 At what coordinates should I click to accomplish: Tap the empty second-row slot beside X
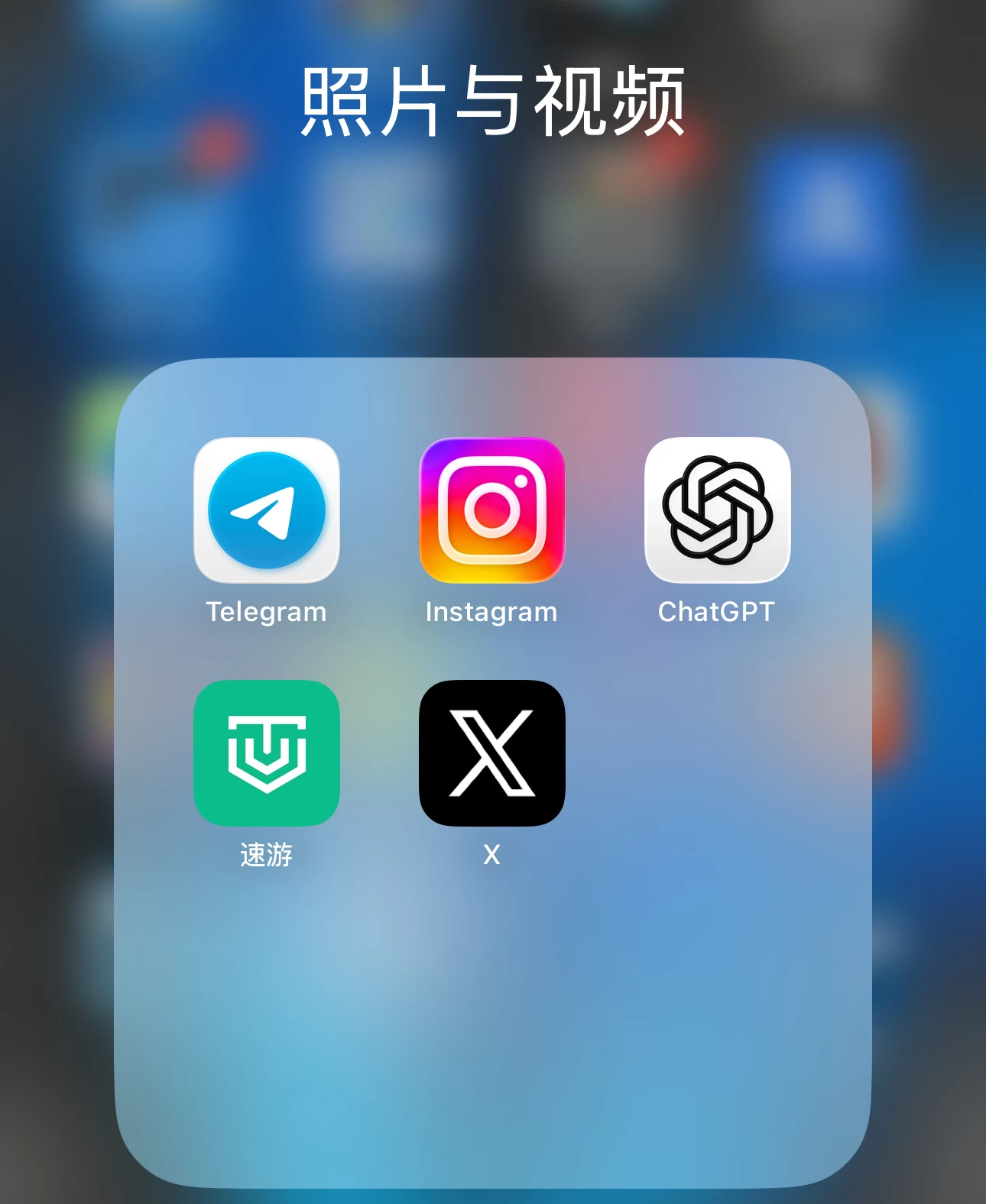point(716,752)
